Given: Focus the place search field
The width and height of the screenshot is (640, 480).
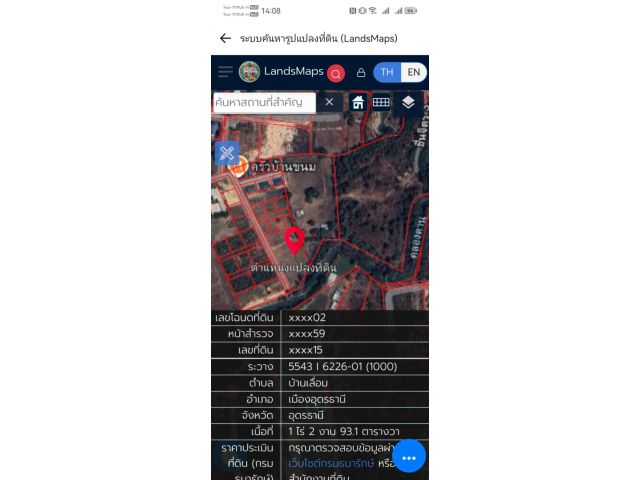Looking at the screenshot, I should click(264, 102).
